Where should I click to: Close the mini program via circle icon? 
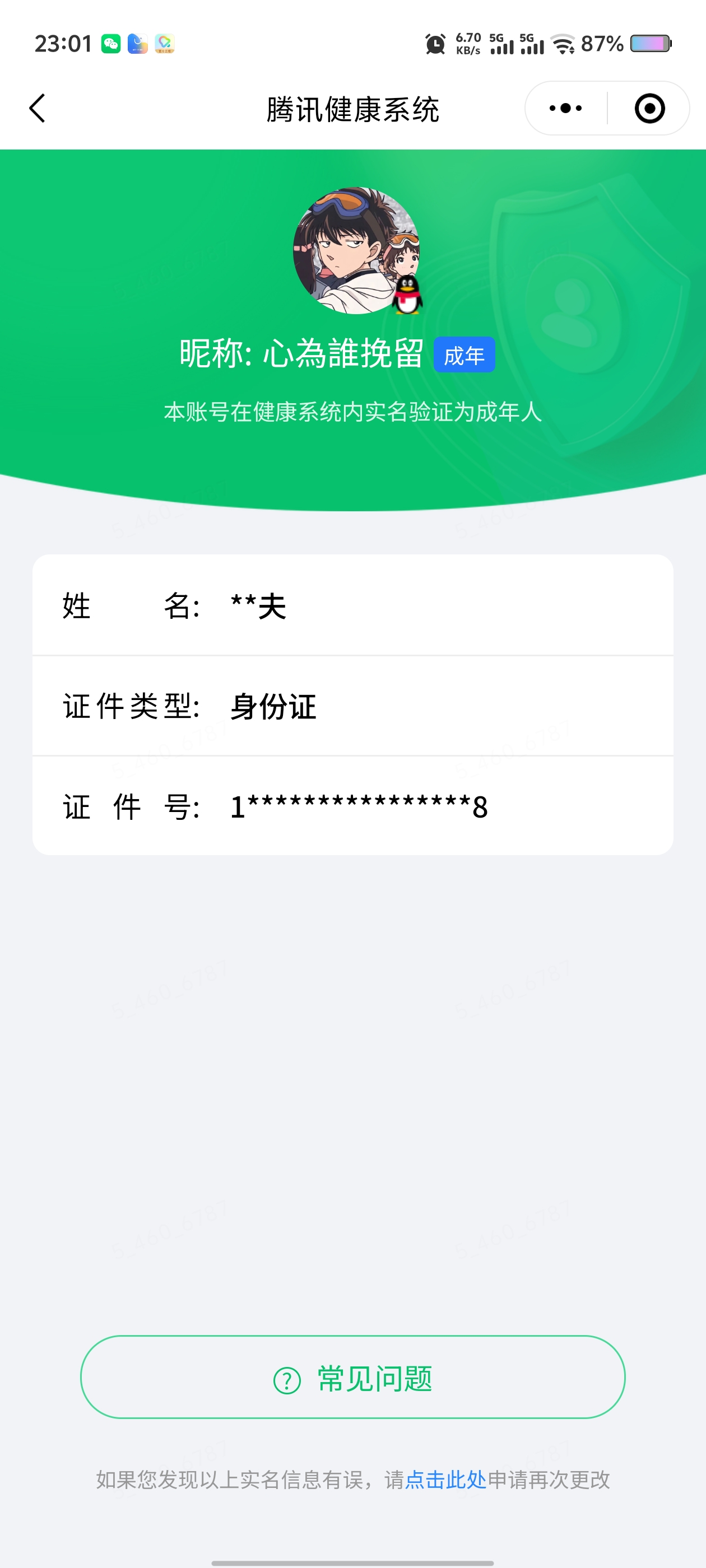pos(649,108)
